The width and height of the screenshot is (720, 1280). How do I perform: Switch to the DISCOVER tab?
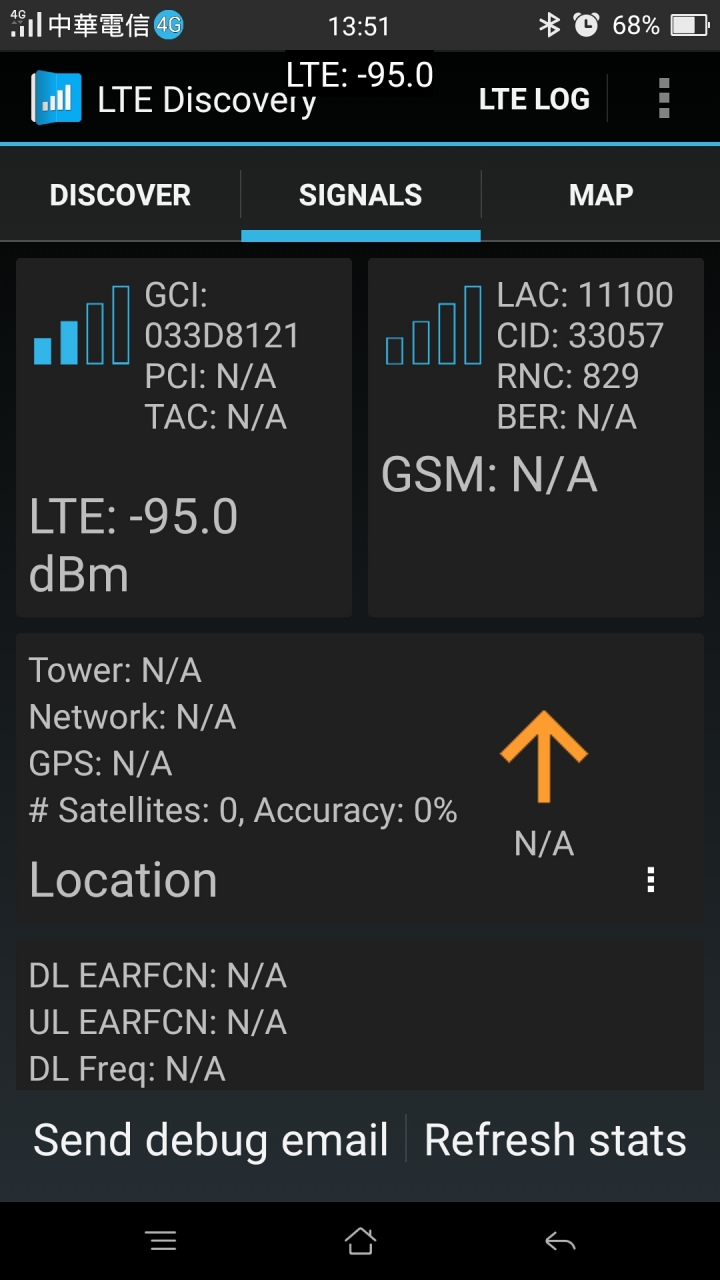click(120, 195)
